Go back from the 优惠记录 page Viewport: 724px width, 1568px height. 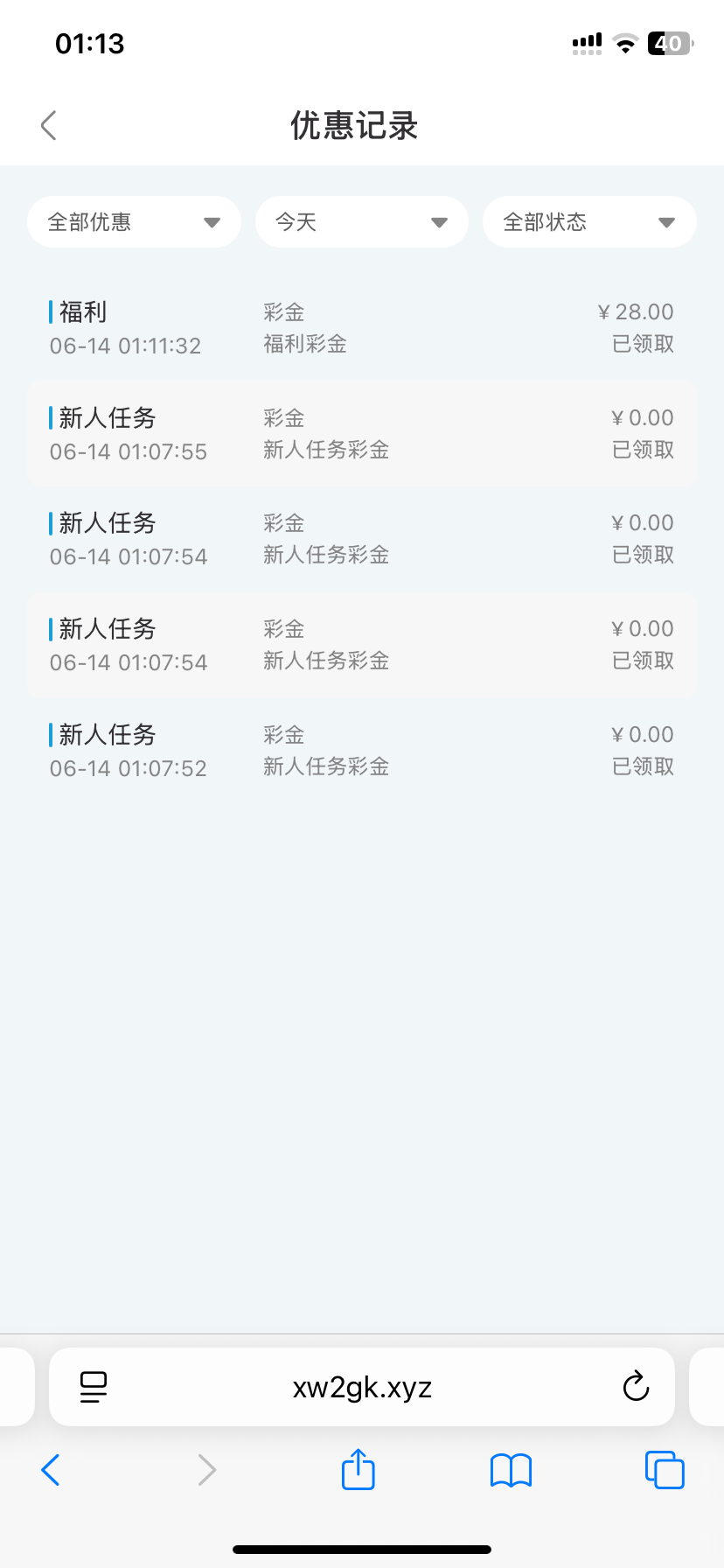pyautogui.click(x=49, y=125)
